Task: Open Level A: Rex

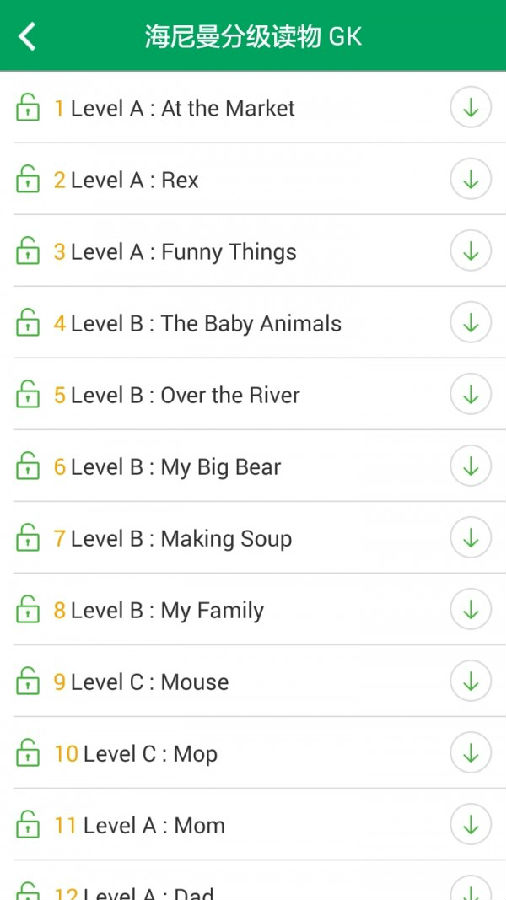Action: tap(253, 179)
